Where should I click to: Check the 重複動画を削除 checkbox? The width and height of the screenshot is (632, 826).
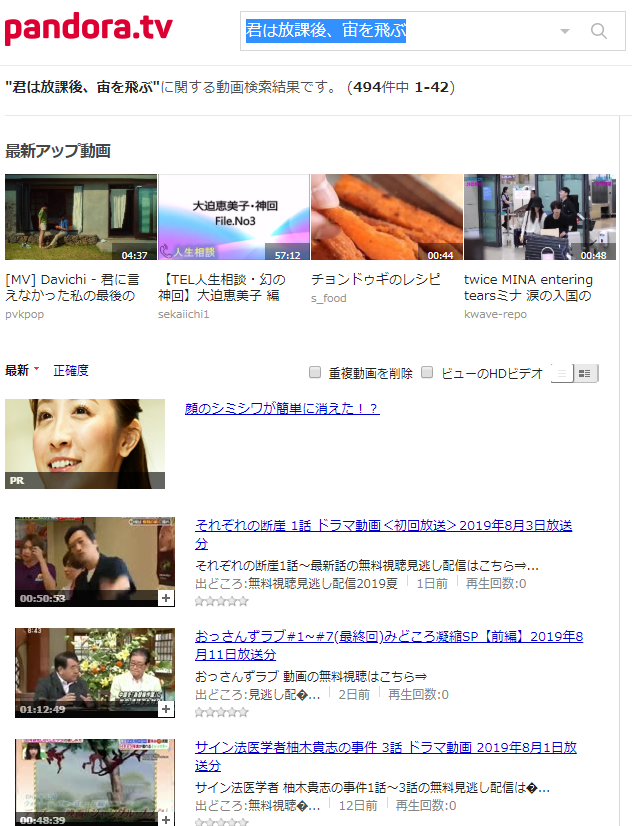tap(315, 372)
